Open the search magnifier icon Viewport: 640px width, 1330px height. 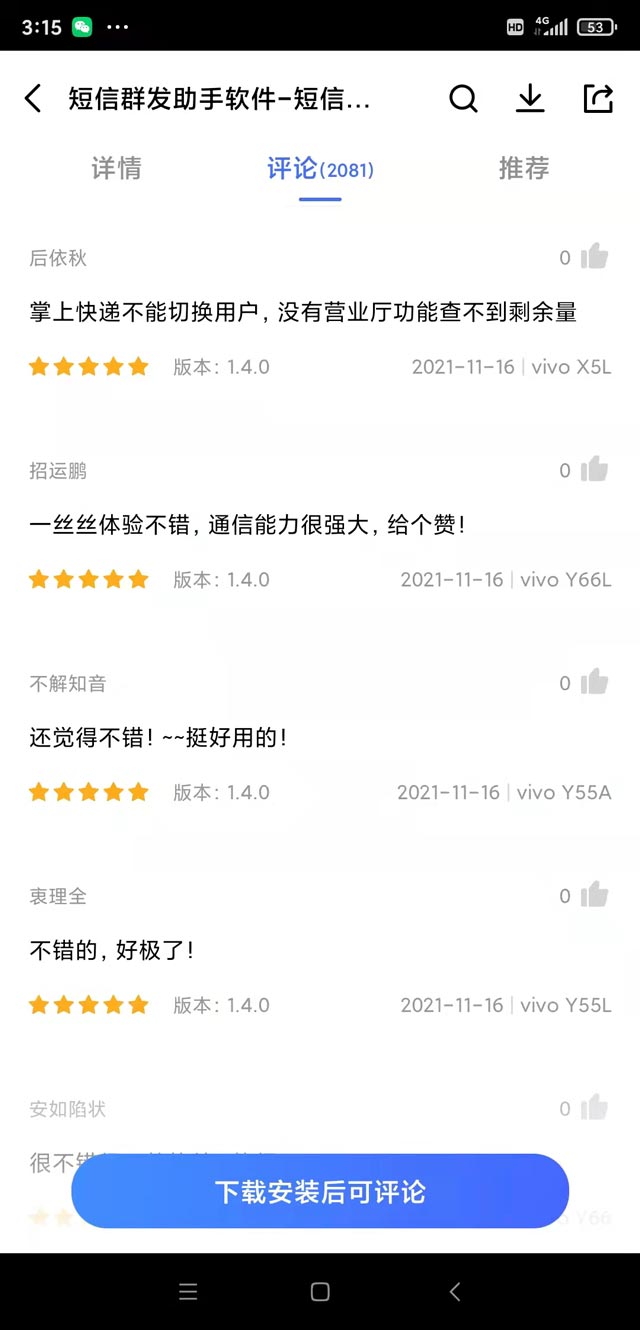[463, 99]
